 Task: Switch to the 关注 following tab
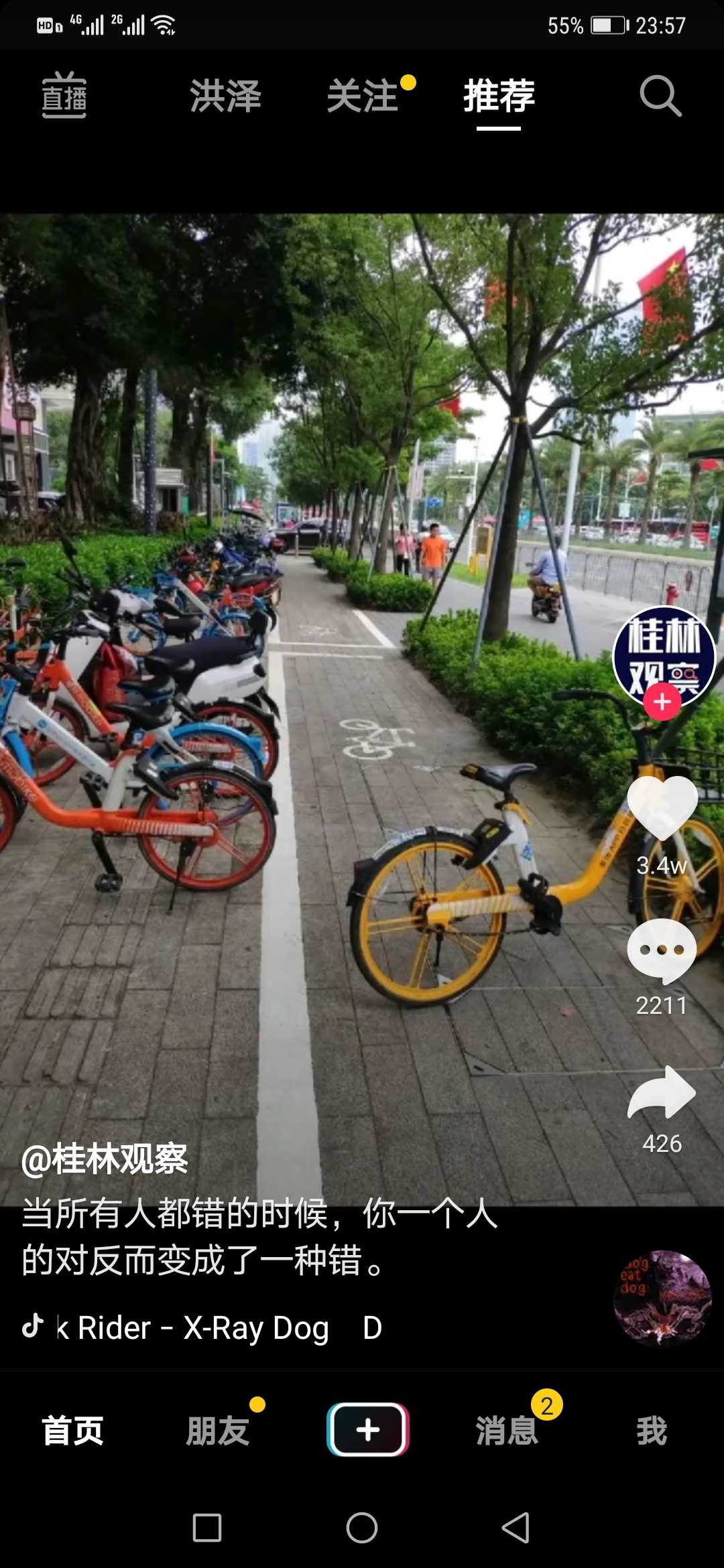(363, 95)
